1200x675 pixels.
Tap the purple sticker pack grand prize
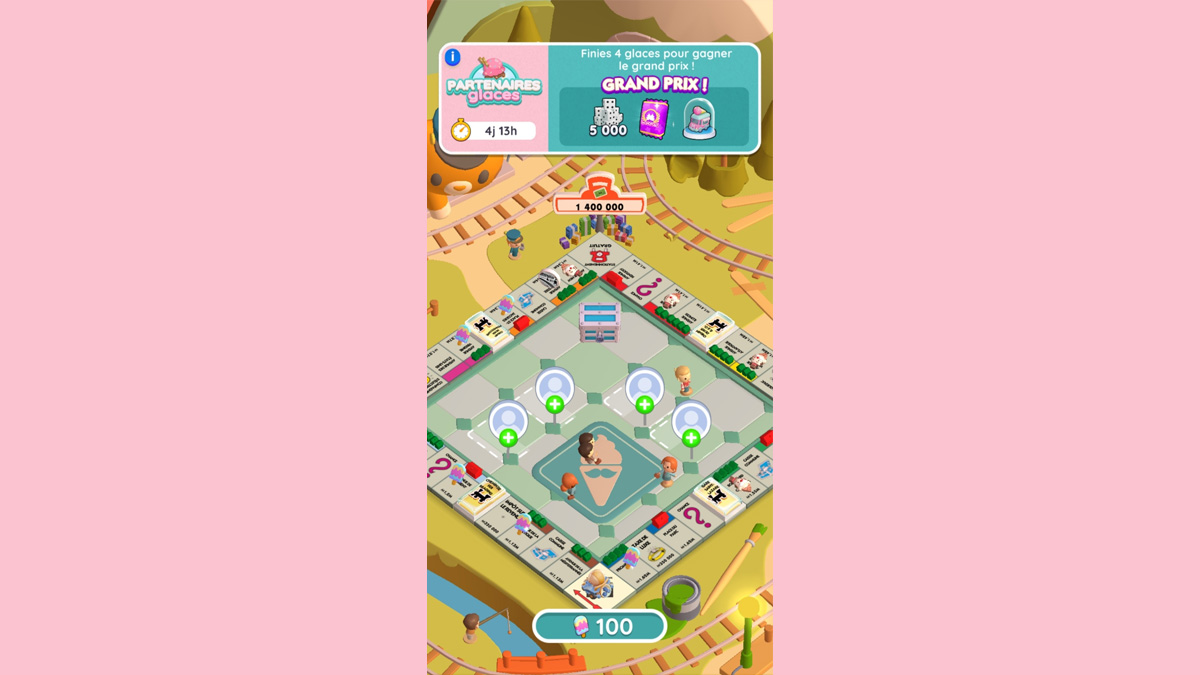[653, 119]
